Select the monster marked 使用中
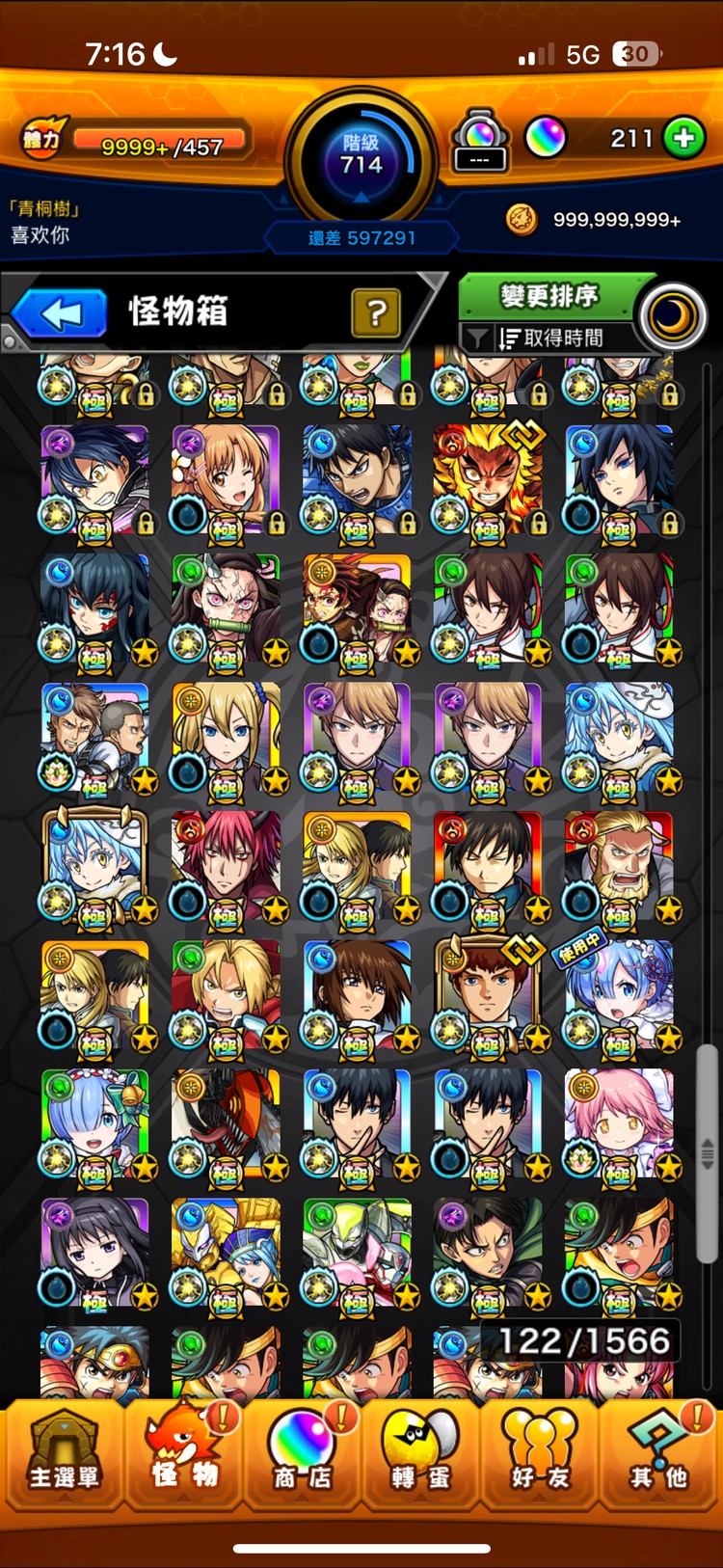This screenshot has height=1568, width=723. point(619,994)
